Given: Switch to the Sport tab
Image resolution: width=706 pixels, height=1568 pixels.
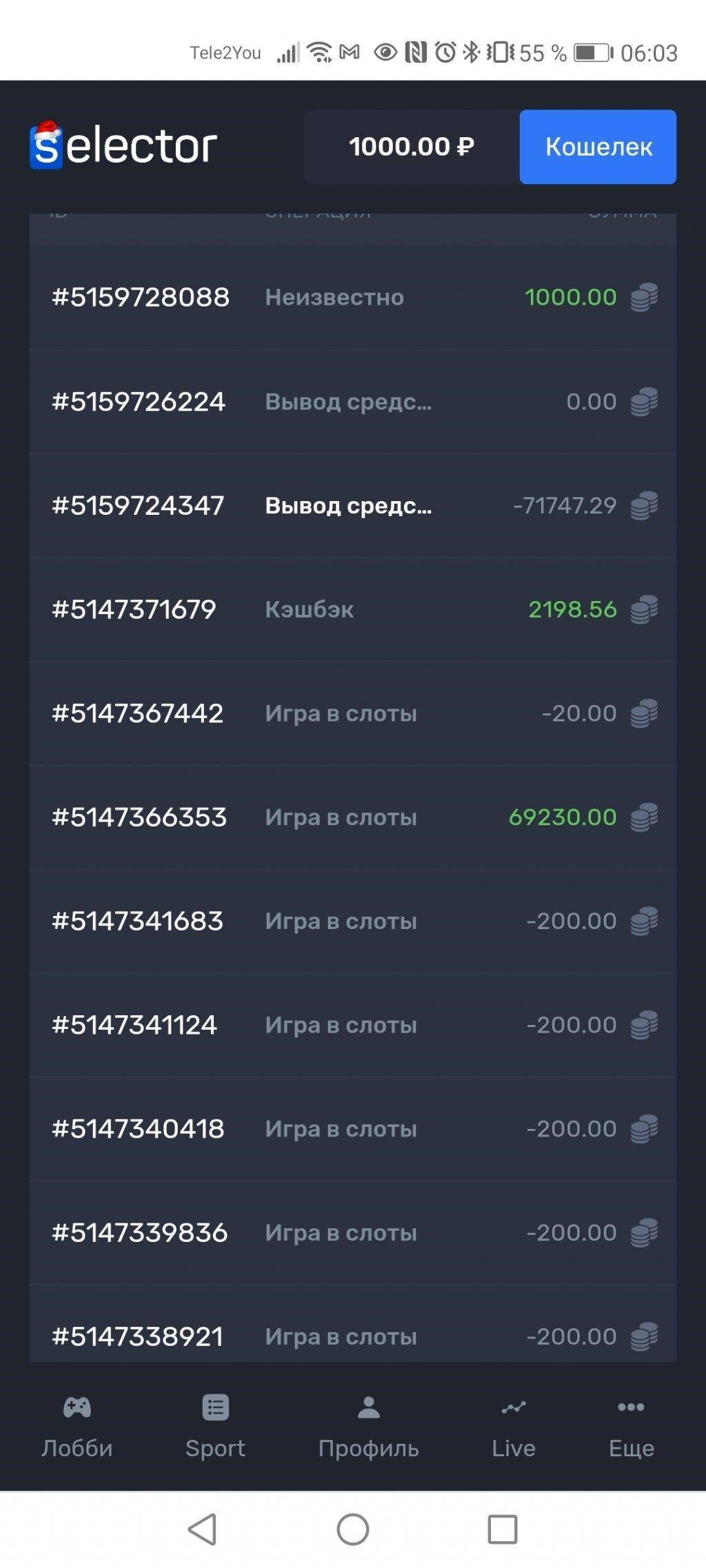Looking at the screenshot, I should click(215, 1427).
